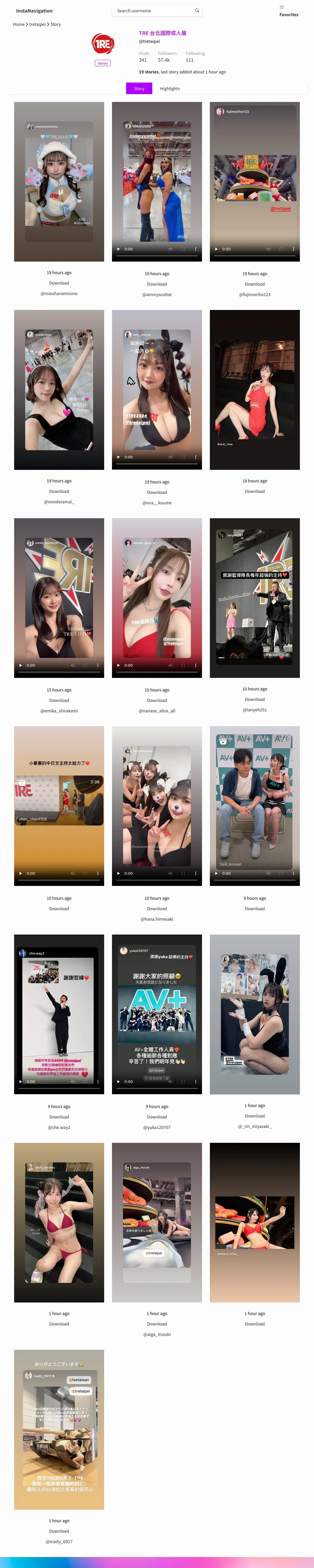Open the @hana.himesaki profile link
Image resolution: width=314 pixels, height=1568 pixels.
(x=157, y=919)
